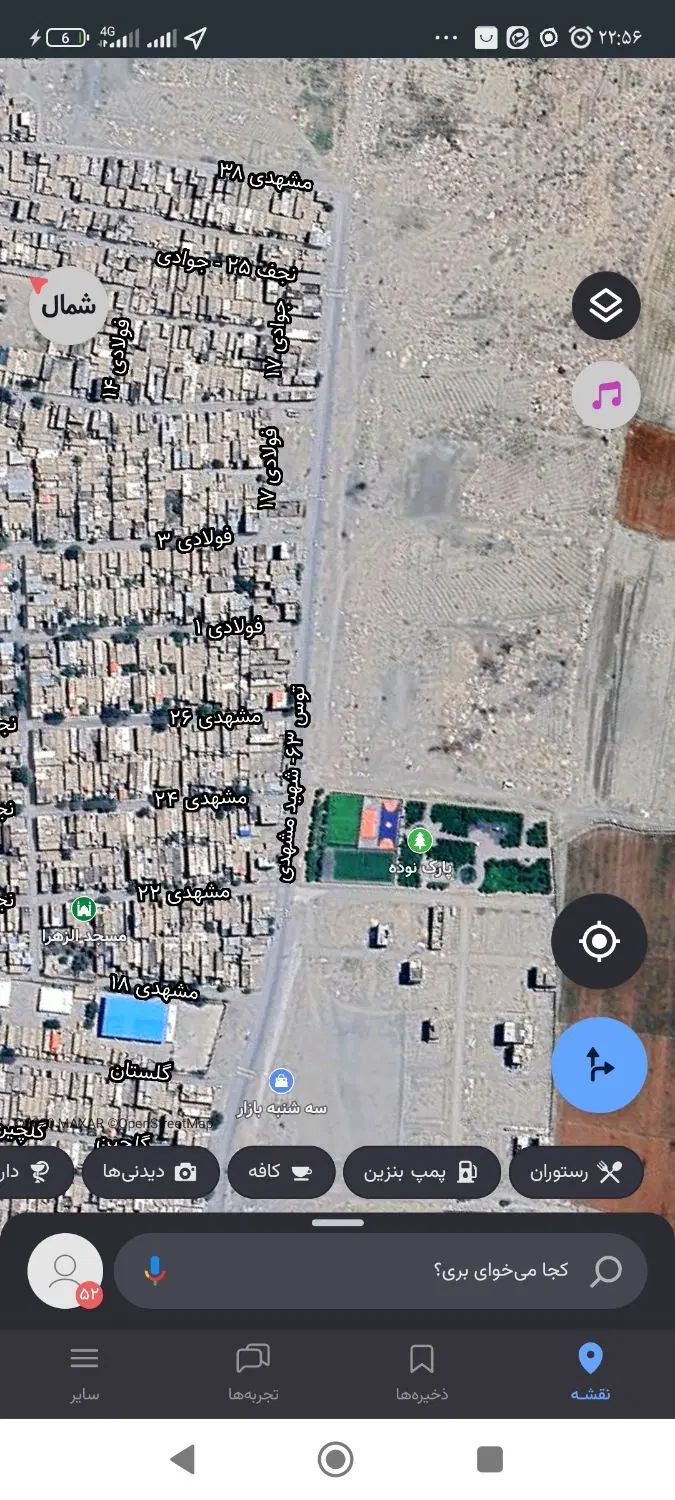Reset map orientation with the شمال compass
Screen dimensions: 675x1500
(x=68, y=305)
